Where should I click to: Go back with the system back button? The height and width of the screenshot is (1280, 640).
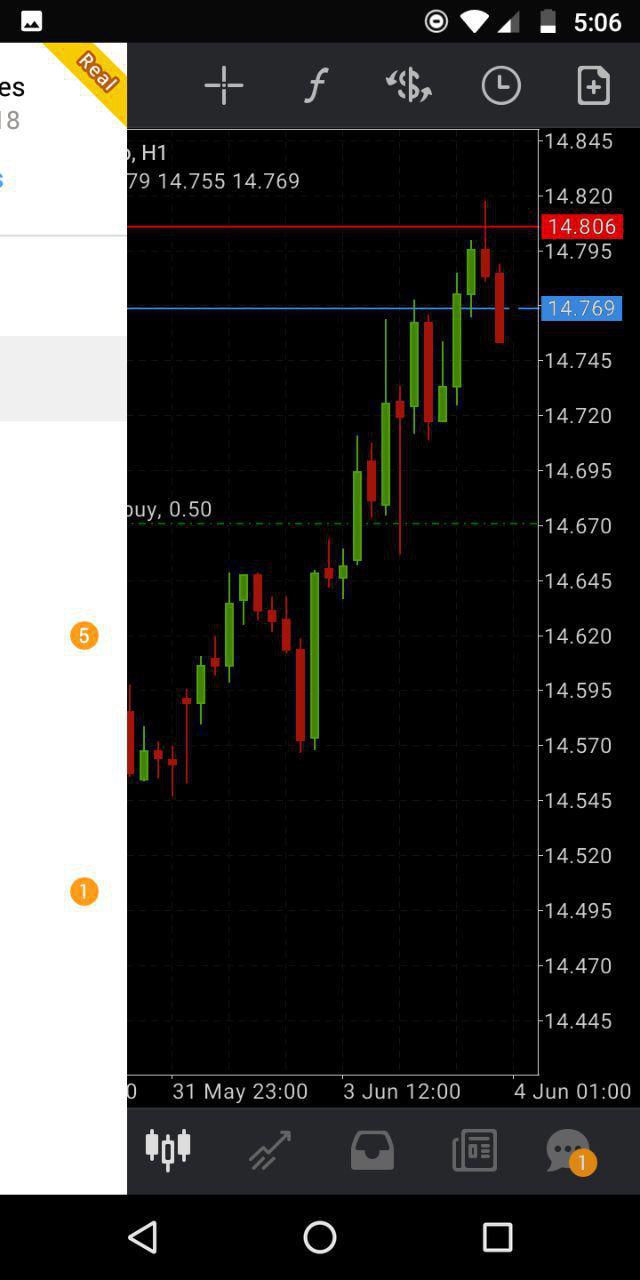pos(143,1237)
